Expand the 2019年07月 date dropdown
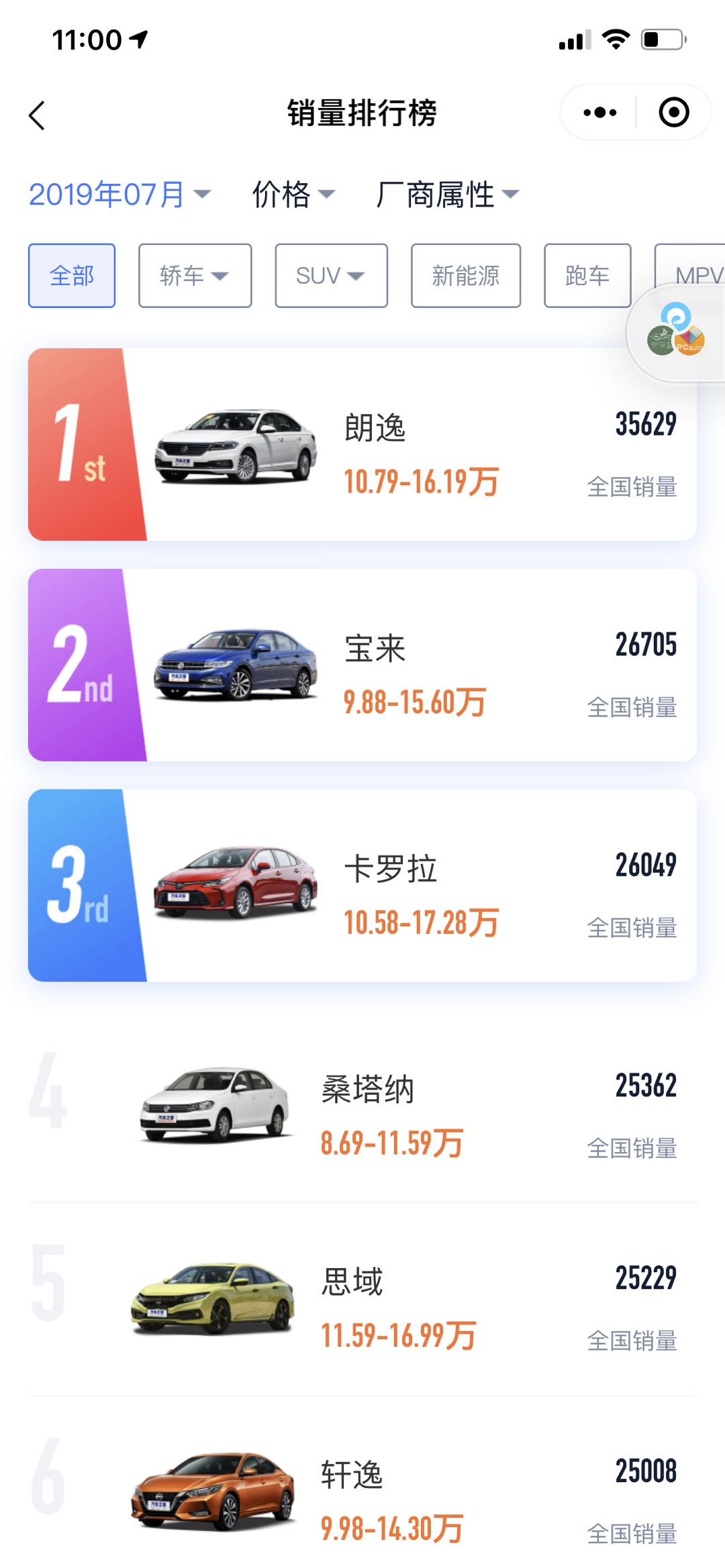Screen dimensions: 725x1568 tap(119, 195)
